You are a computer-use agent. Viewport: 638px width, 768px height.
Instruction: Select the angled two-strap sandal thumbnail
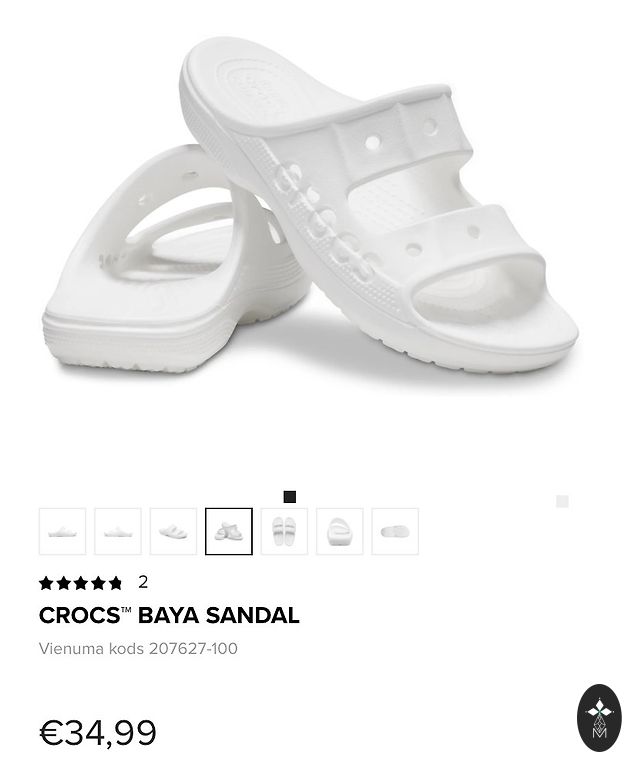coord(173,531)
